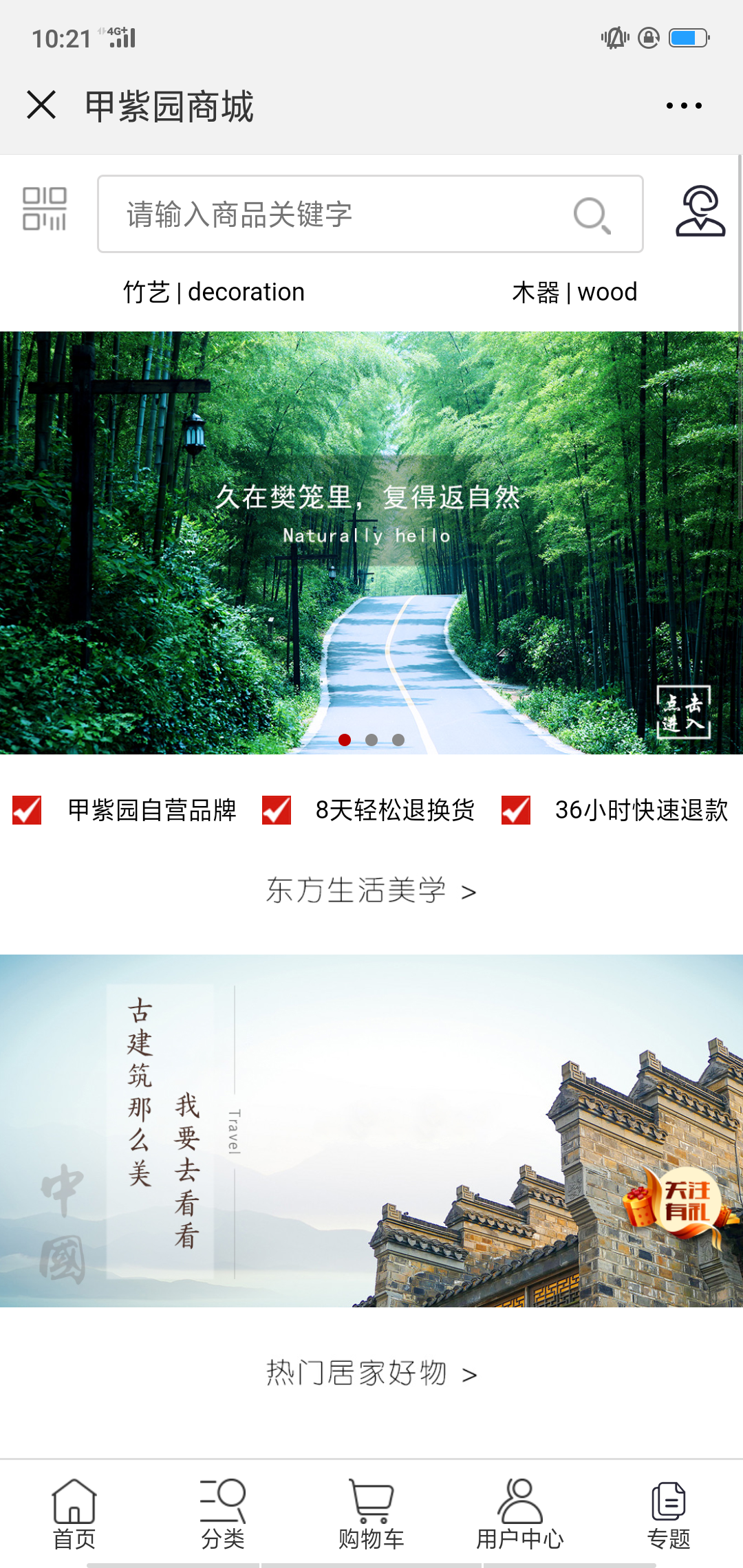743x1568 pixels.
Task: Open 竹艺 | decoration category
Action: [214, 292]
